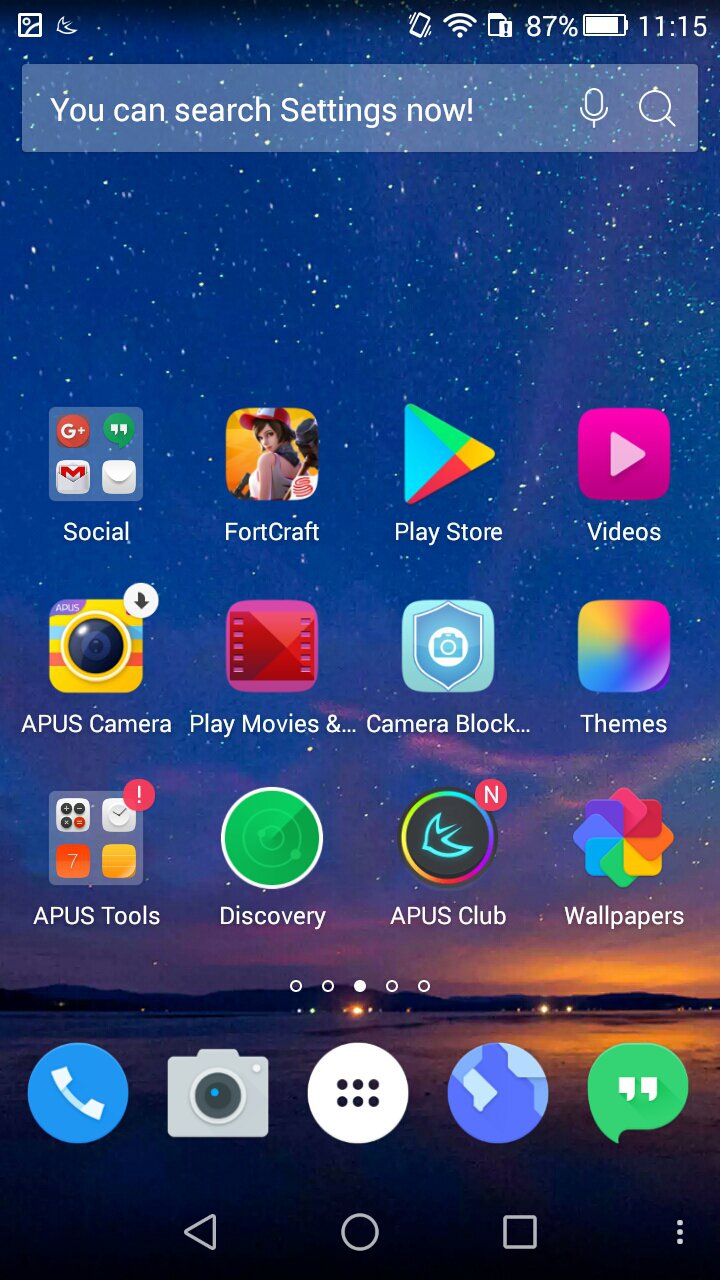Open the APUS Tools folder
The image size is (720, 1280).
(x=96, y=837)
